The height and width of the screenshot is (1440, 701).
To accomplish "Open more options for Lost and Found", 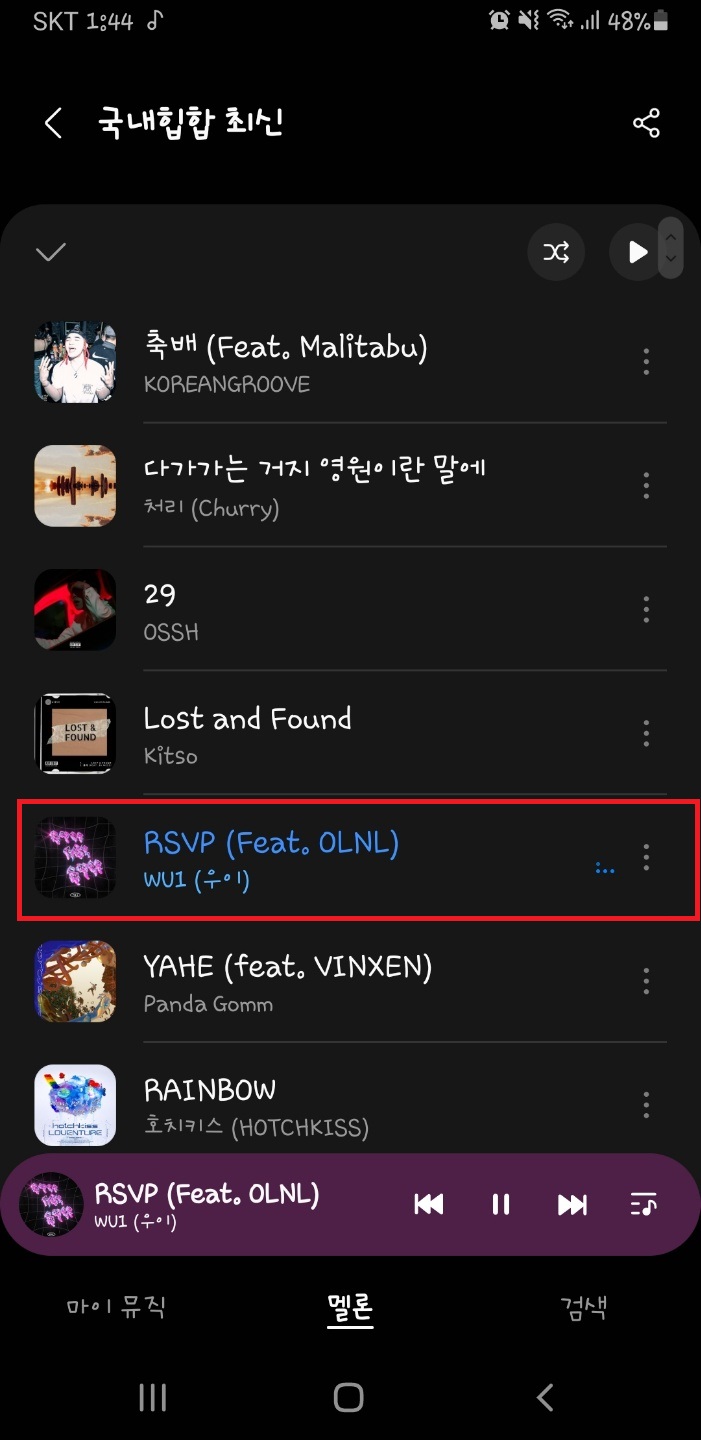I will pos(646,733).
